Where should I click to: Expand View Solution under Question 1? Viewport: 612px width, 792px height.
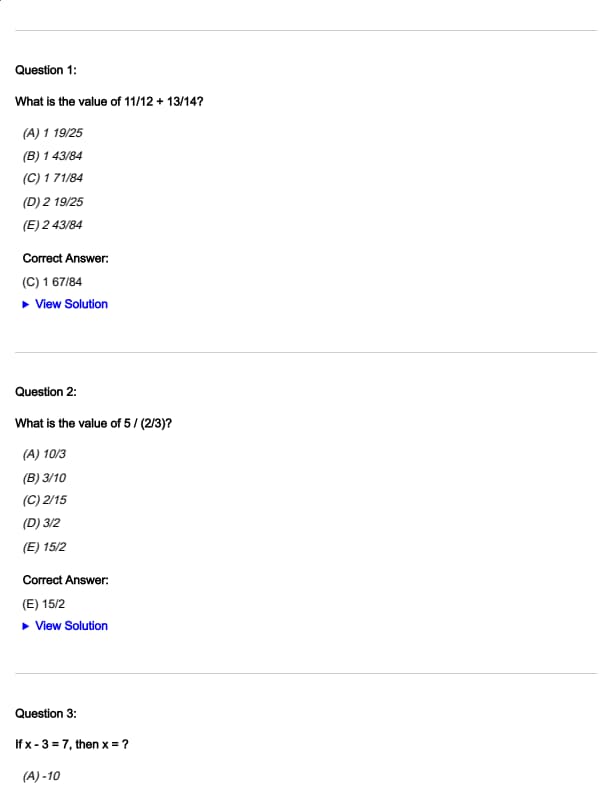coord(70,304)
